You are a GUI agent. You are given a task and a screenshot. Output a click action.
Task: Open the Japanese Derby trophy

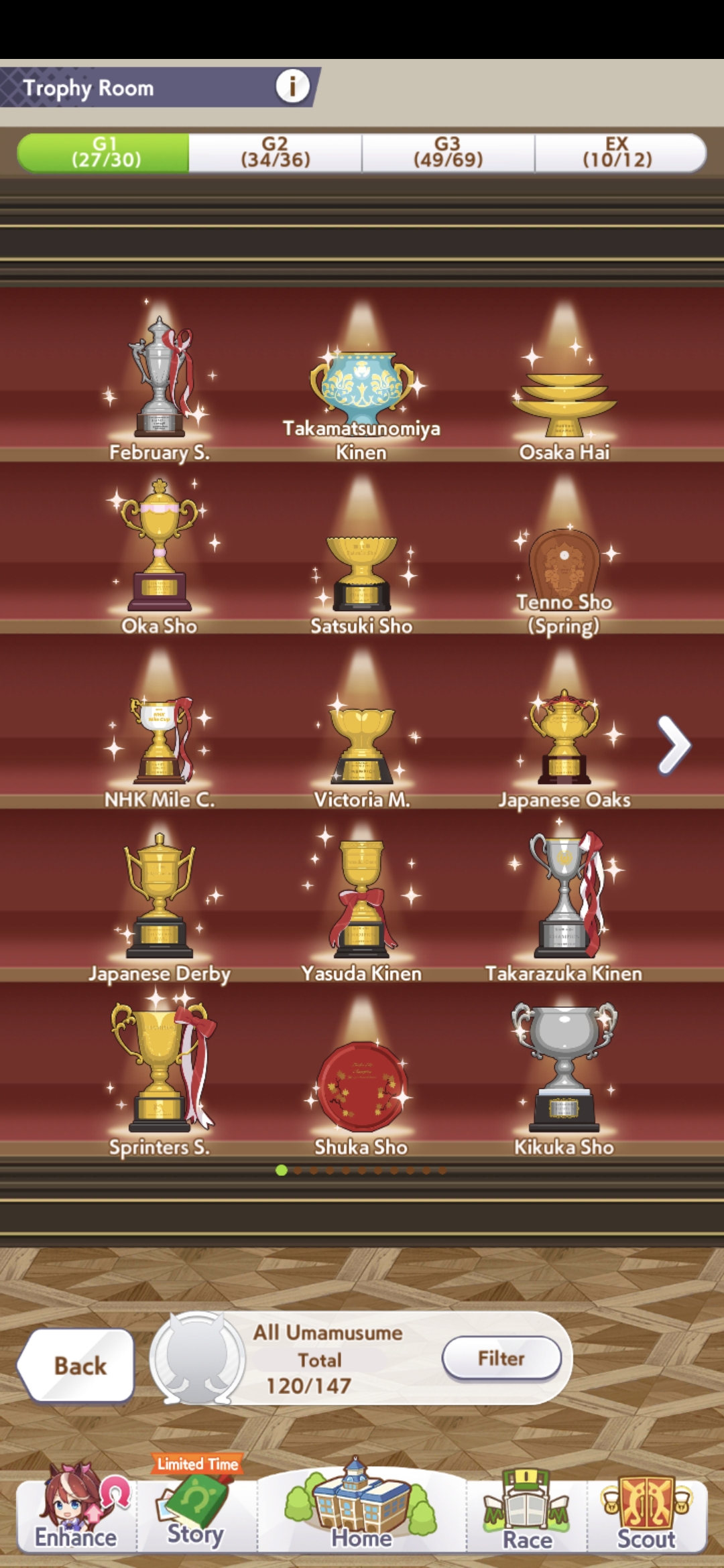coord(160,898)
